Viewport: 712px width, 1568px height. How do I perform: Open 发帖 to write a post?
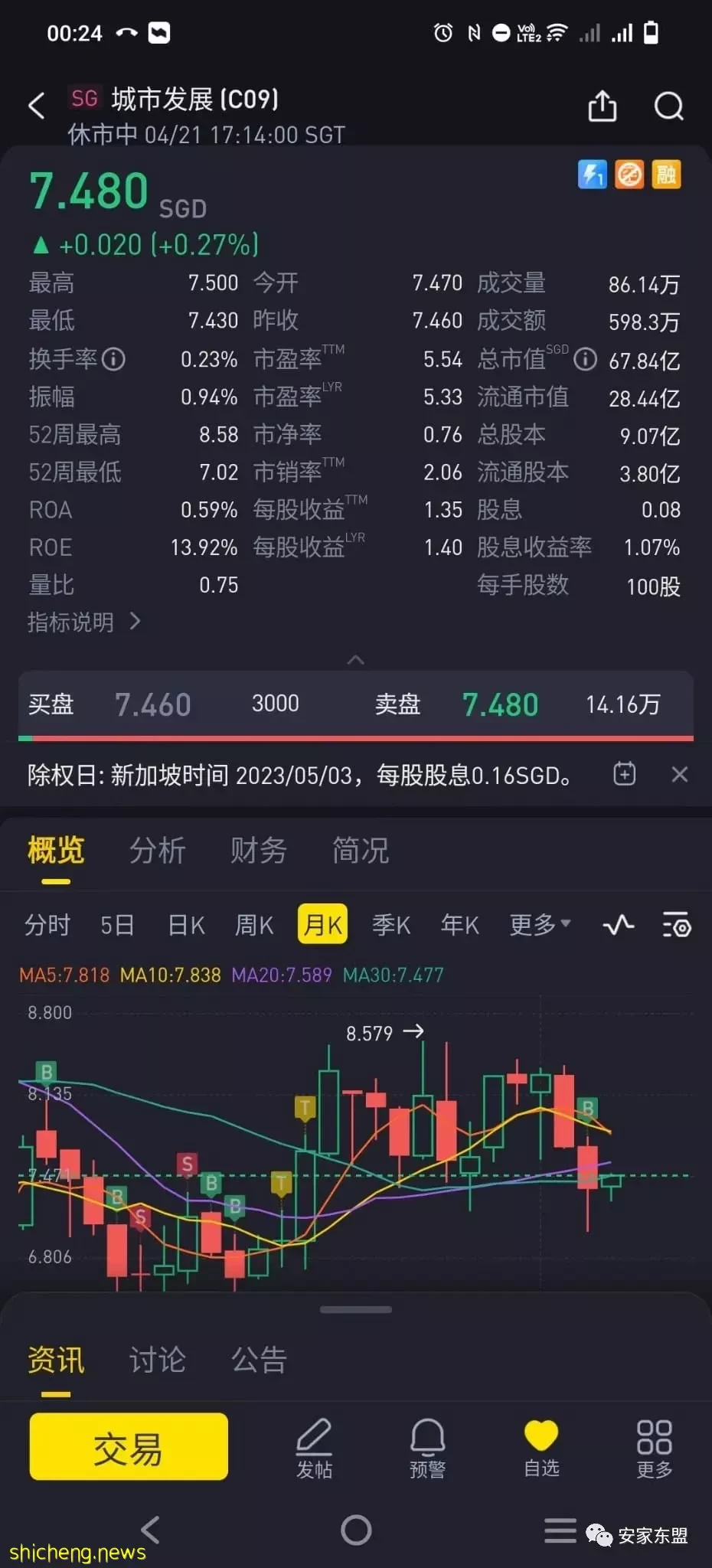pyautogui.click(x=314, y=1449)
